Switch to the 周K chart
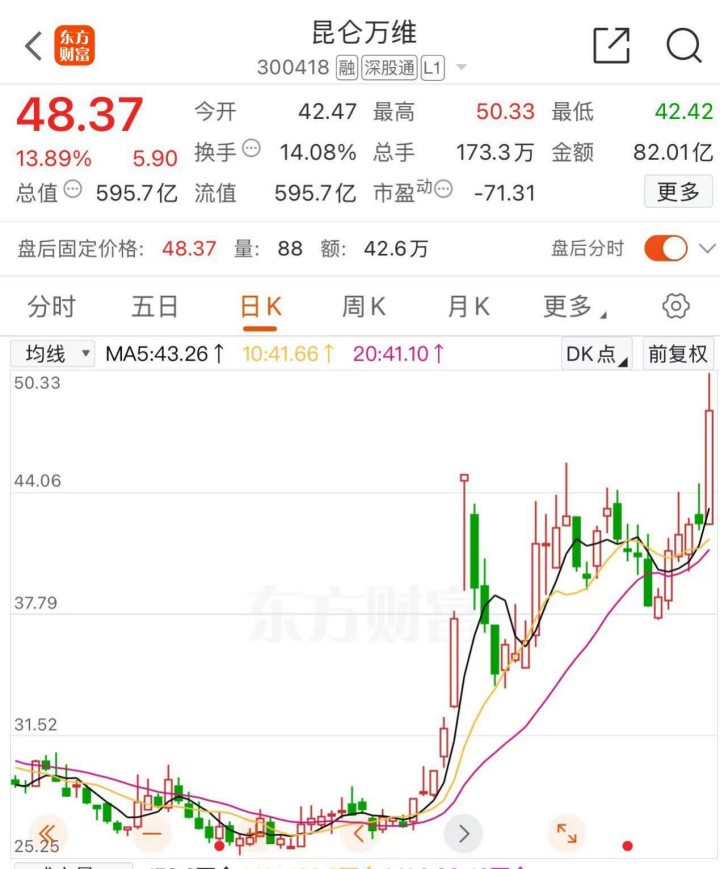 [364, 306]
